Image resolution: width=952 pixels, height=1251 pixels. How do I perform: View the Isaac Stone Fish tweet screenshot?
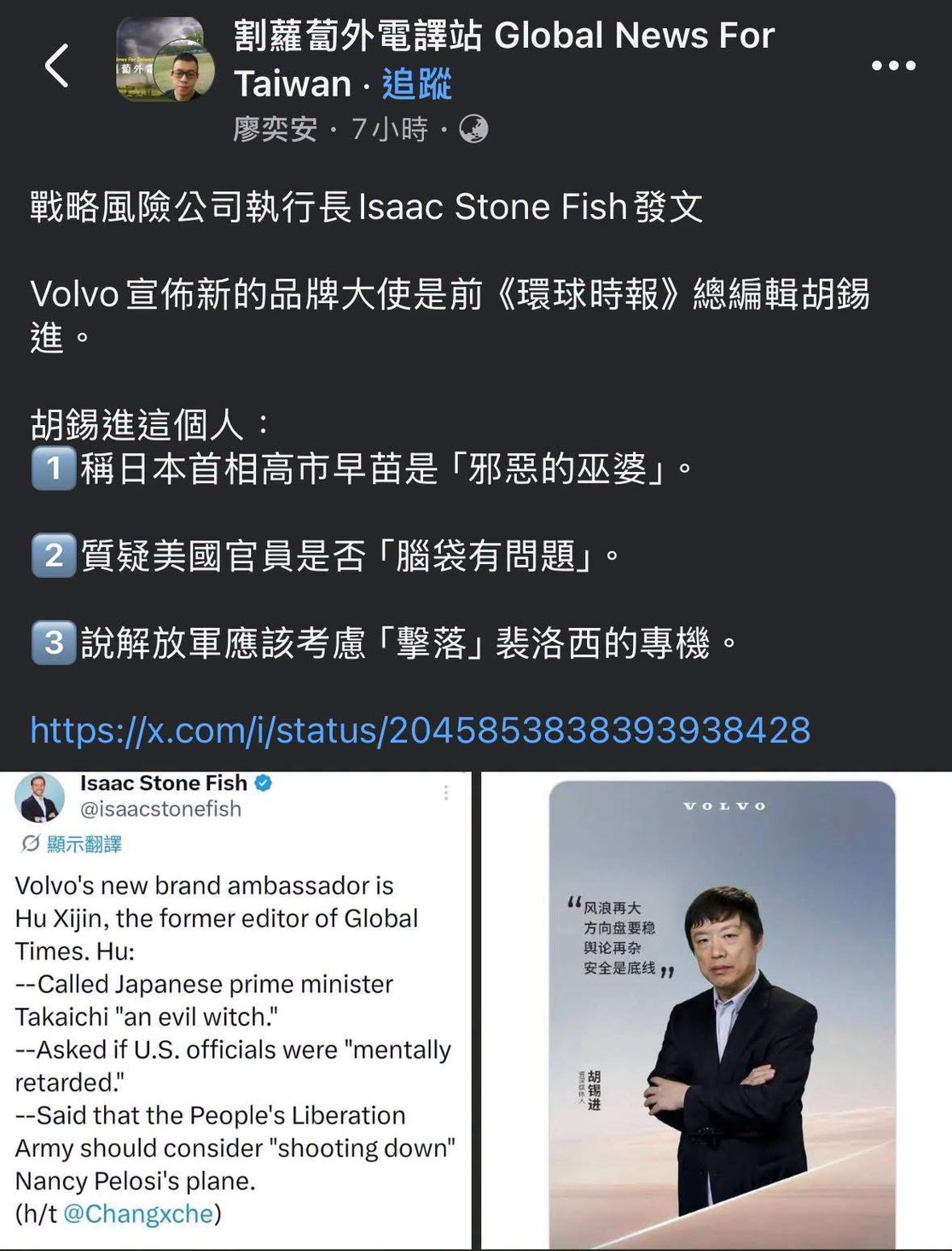pos(235,1009)
